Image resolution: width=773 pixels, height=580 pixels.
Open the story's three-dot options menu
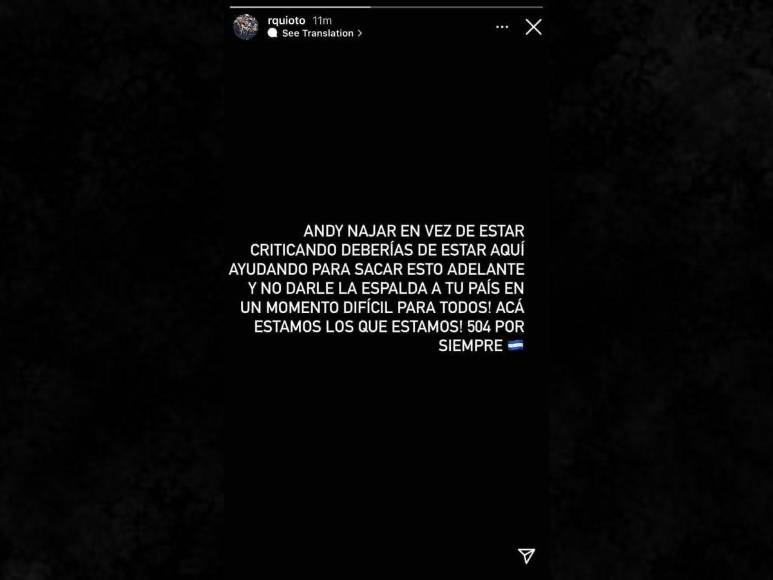click(502, 27)
